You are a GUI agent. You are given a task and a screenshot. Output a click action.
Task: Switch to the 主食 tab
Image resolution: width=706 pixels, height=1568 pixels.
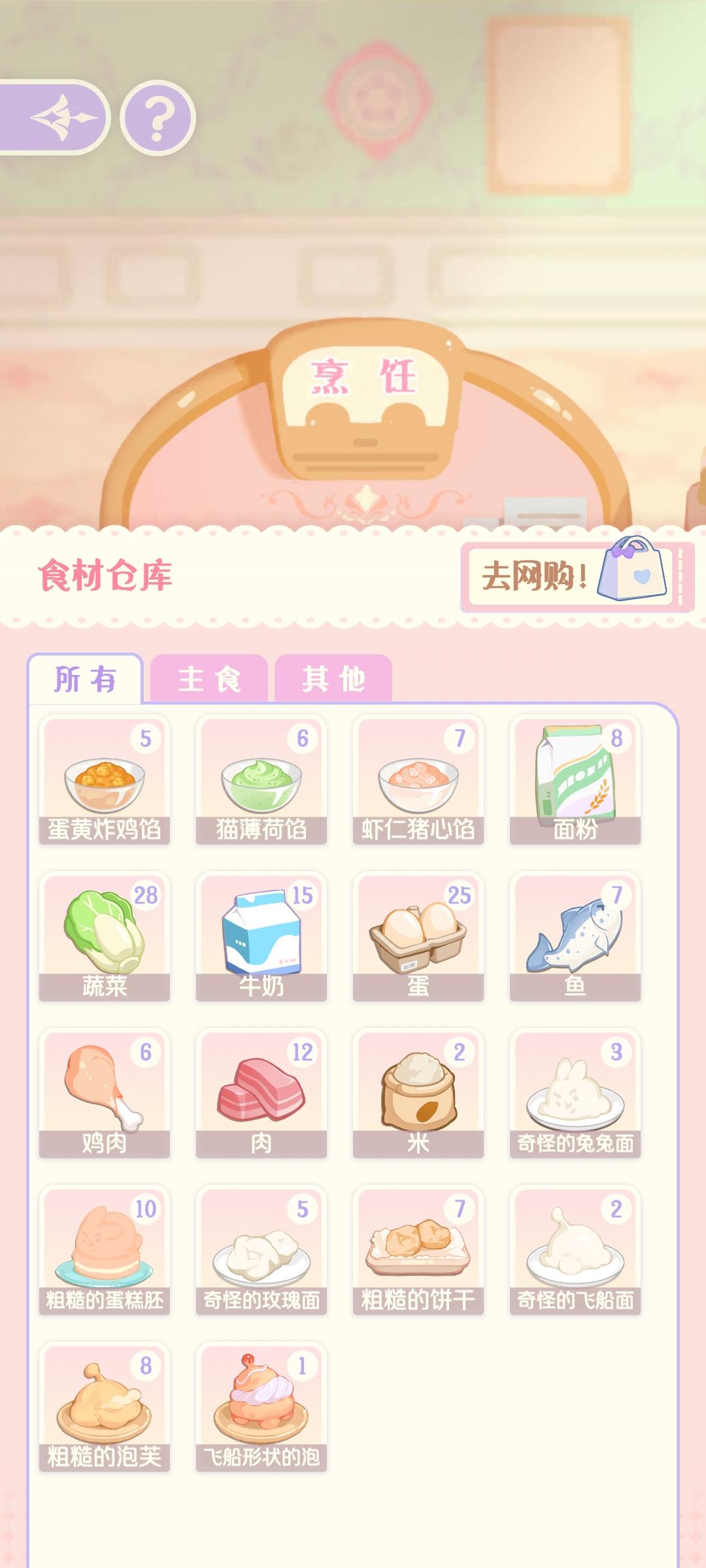point(208,679)
